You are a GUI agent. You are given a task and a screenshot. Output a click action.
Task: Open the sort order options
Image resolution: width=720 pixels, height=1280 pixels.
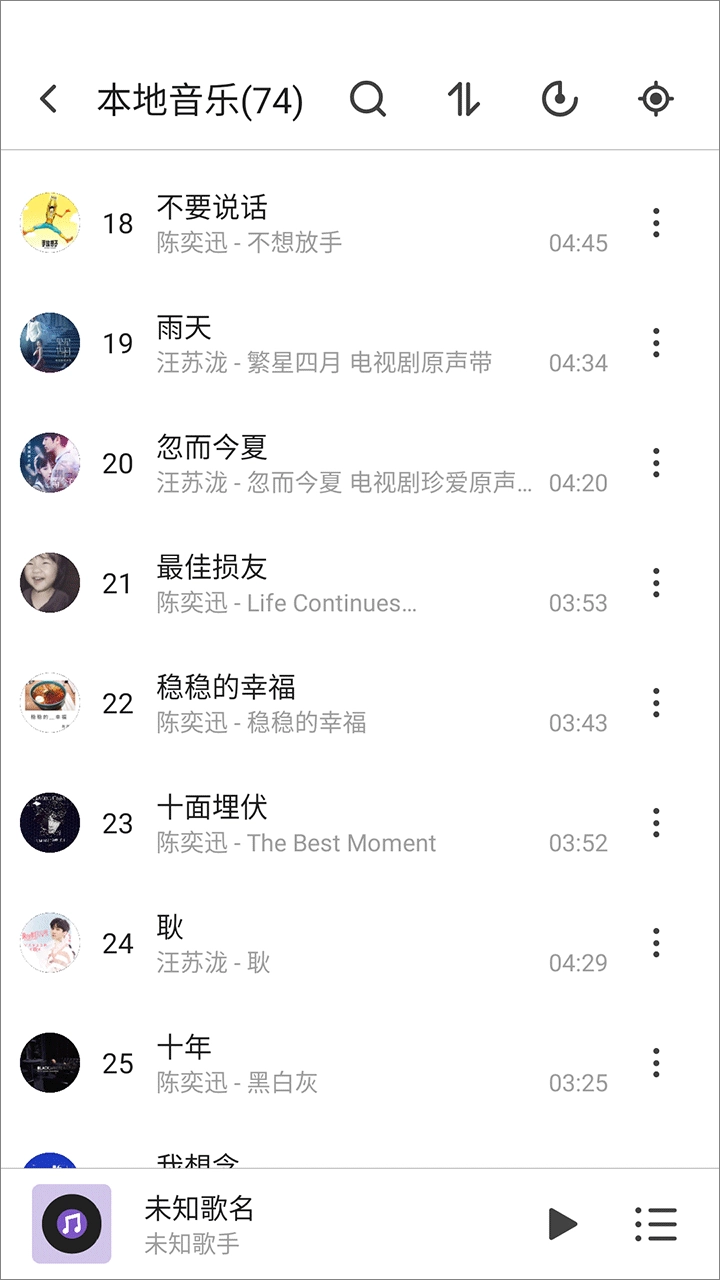463,99
